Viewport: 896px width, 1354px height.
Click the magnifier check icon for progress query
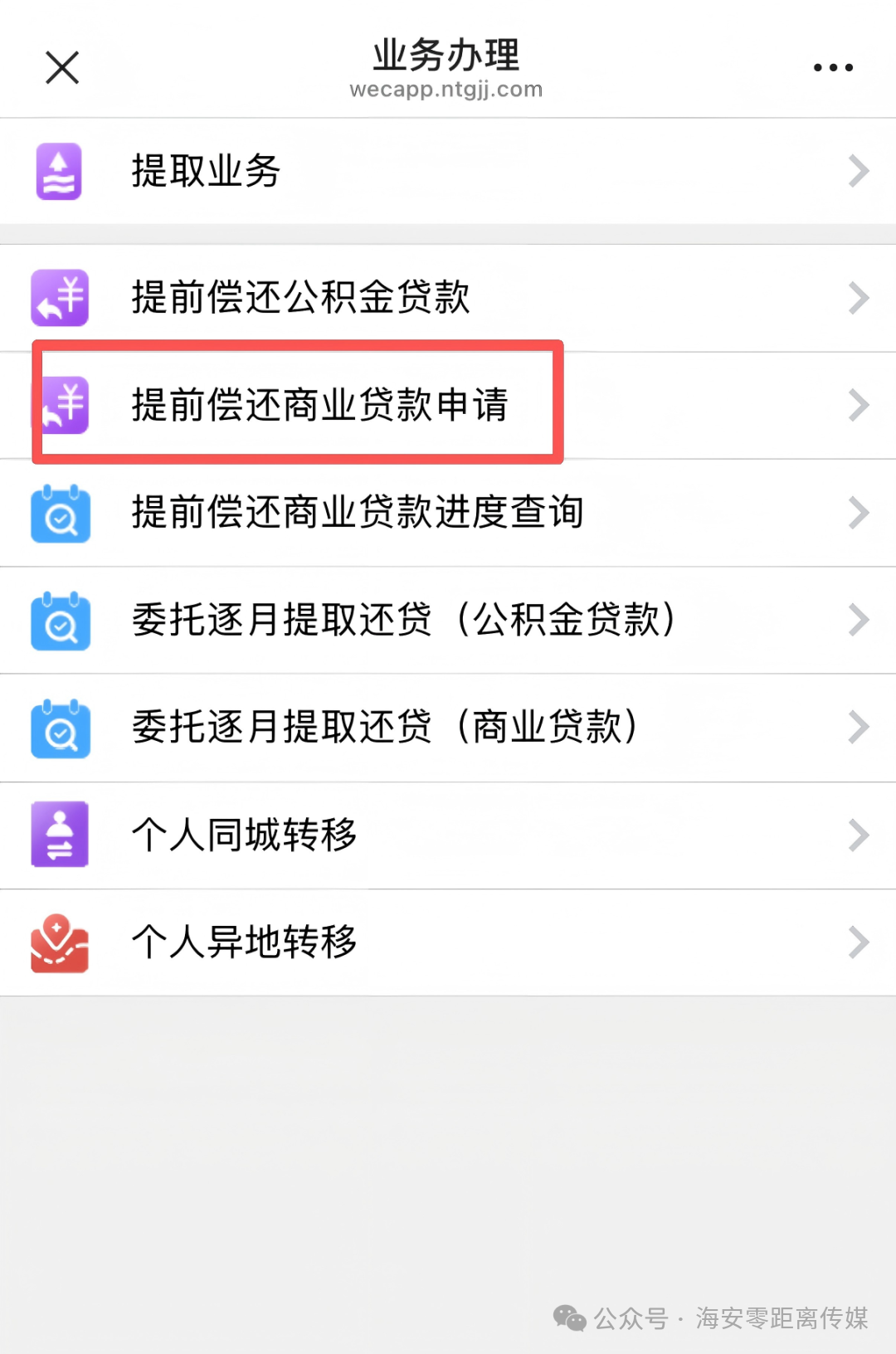tap(60, 514)
